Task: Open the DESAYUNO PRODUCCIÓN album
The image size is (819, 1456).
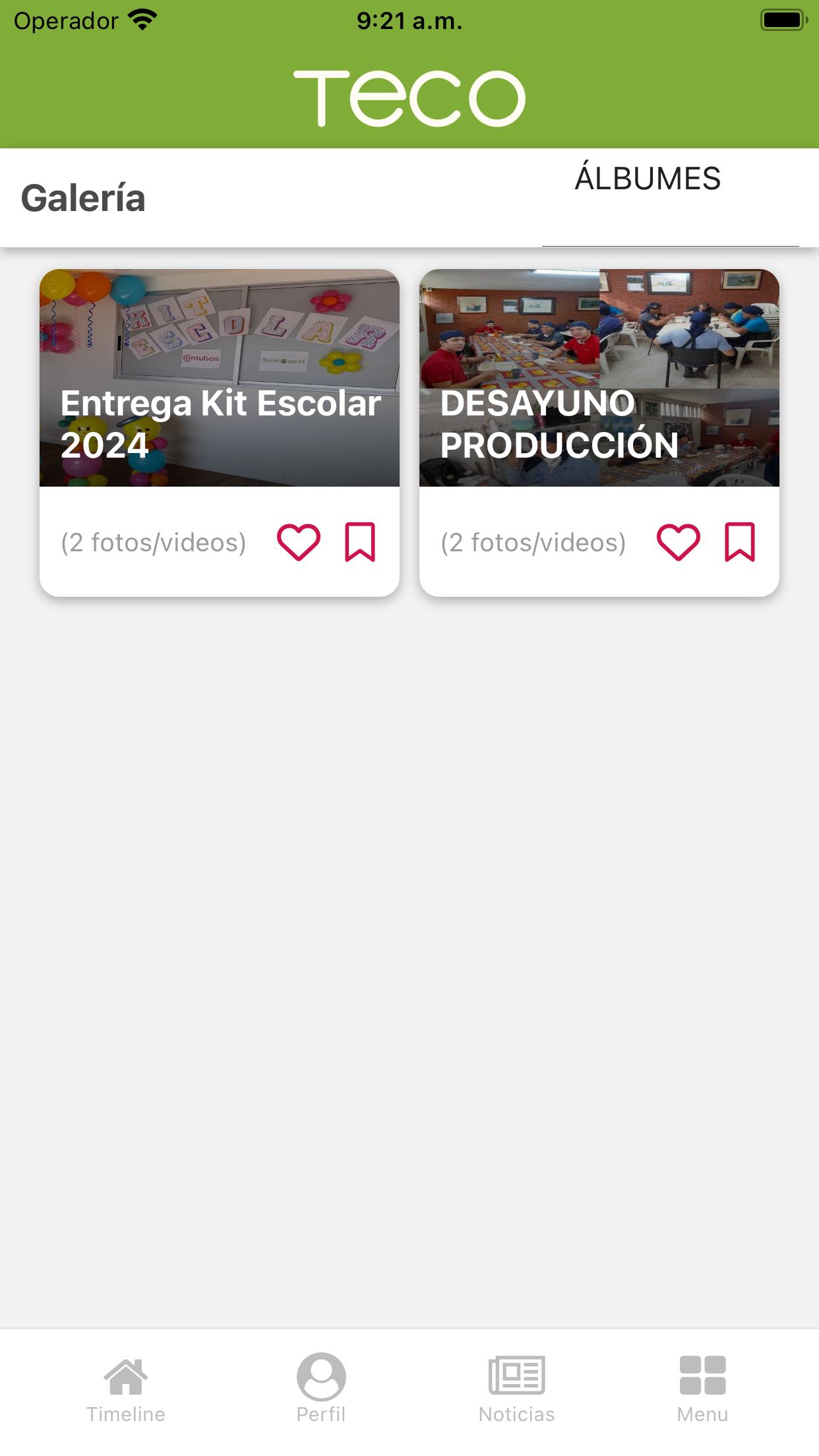Action: pyautogui.click(x=599, y=378)
